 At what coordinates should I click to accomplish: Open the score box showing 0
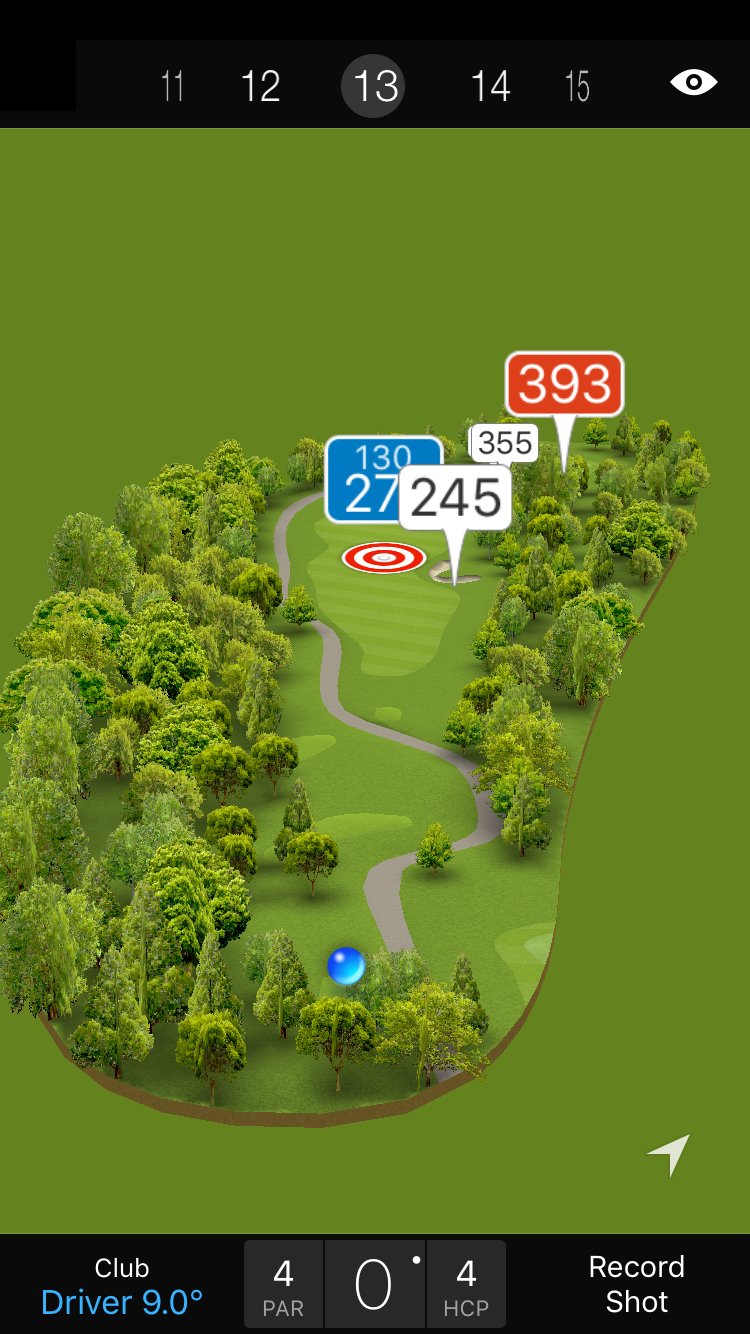374,1285
